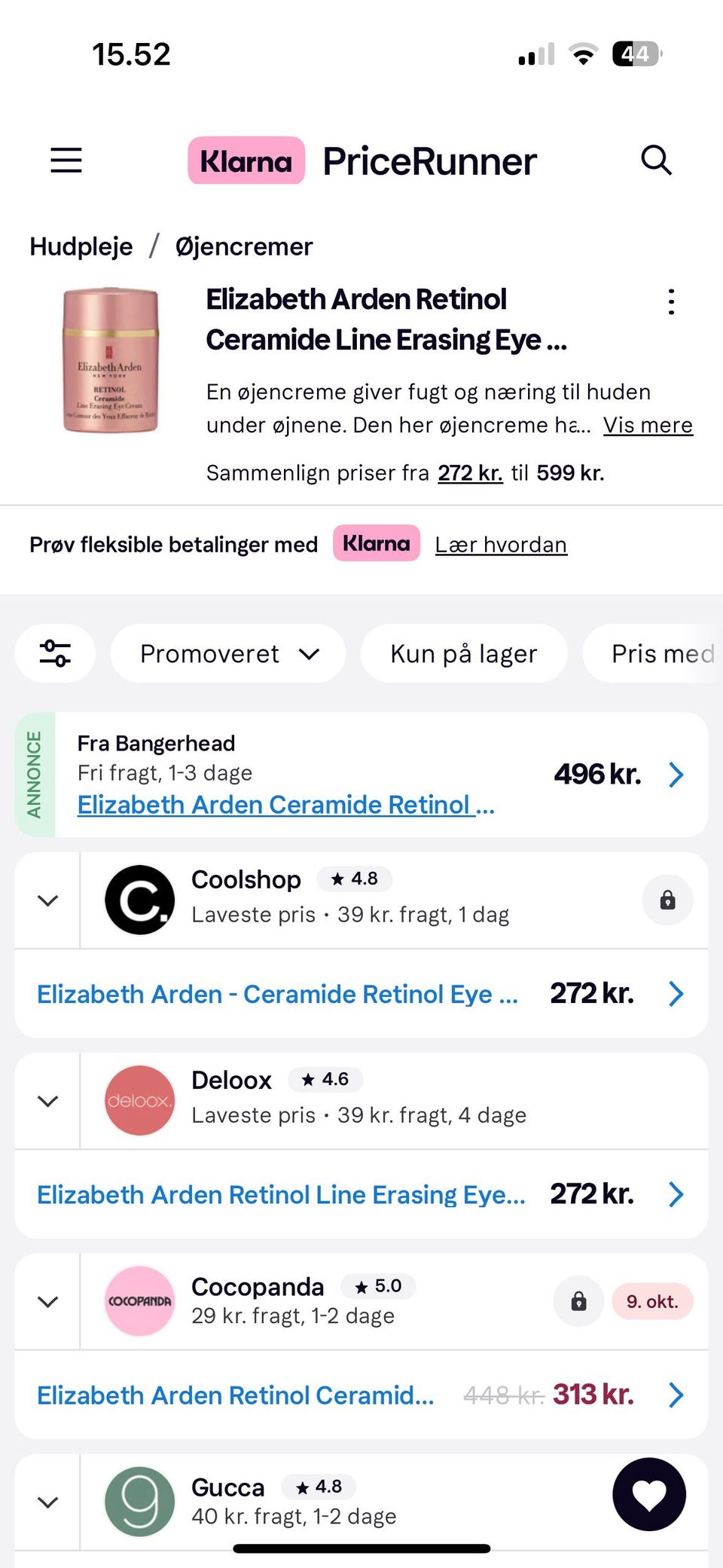723x1568 pixels.
Task: Open the hamburger navigation menu
Action: [65, 160]
